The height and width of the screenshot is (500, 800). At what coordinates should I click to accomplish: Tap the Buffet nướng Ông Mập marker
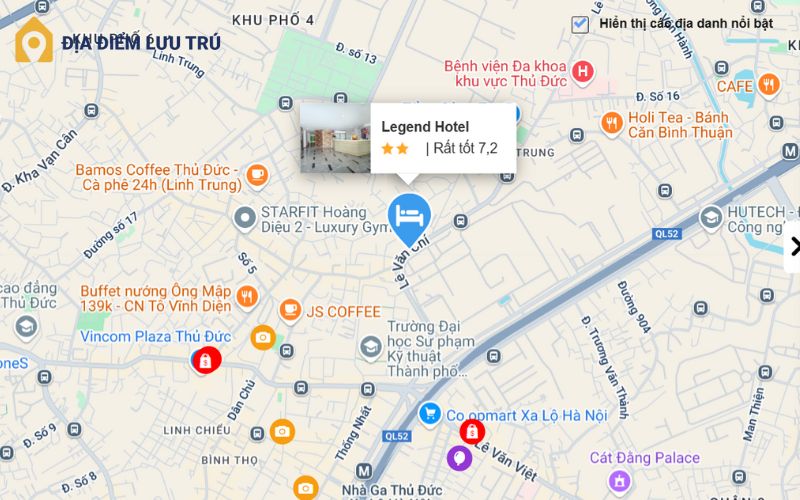click(x=247, y=295)
